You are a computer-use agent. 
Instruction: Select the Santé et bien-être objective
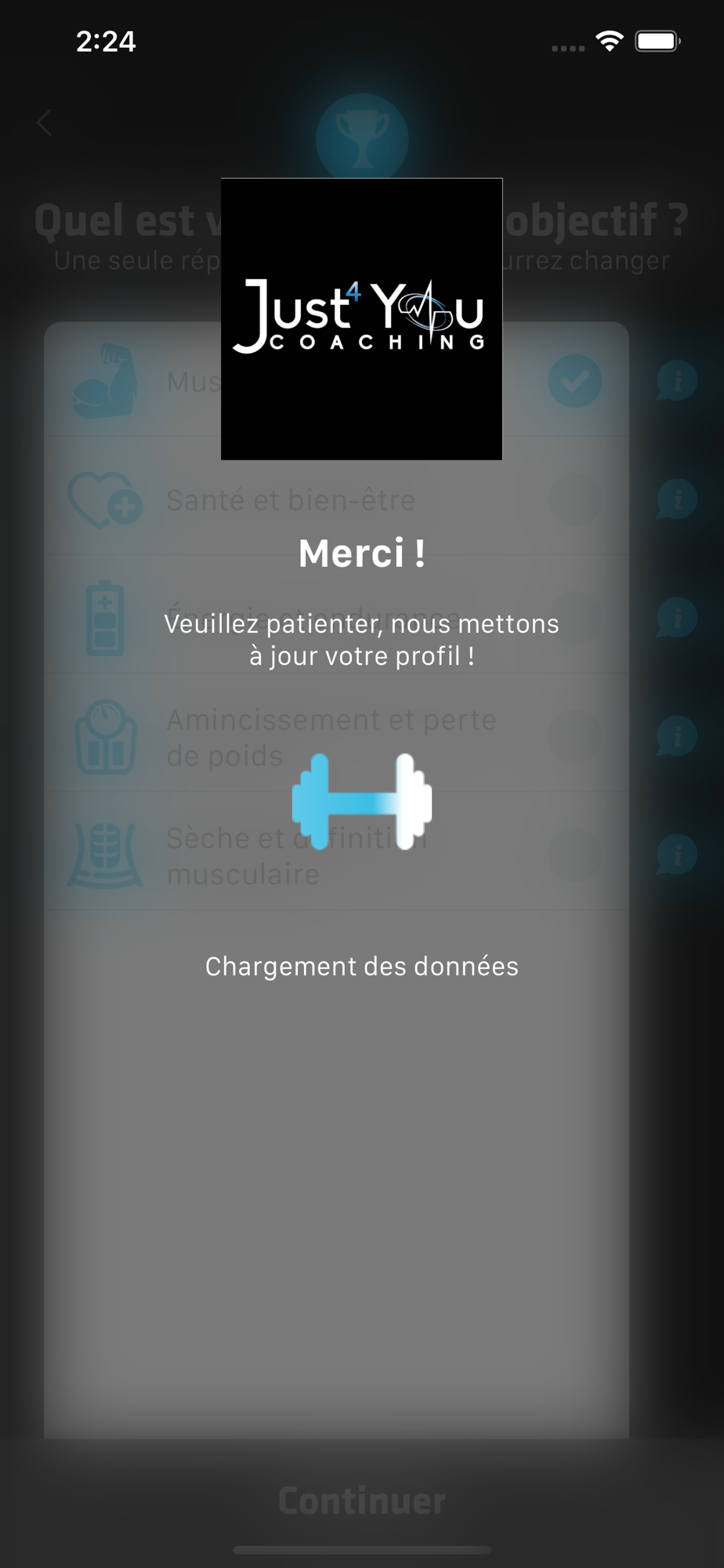336,499
